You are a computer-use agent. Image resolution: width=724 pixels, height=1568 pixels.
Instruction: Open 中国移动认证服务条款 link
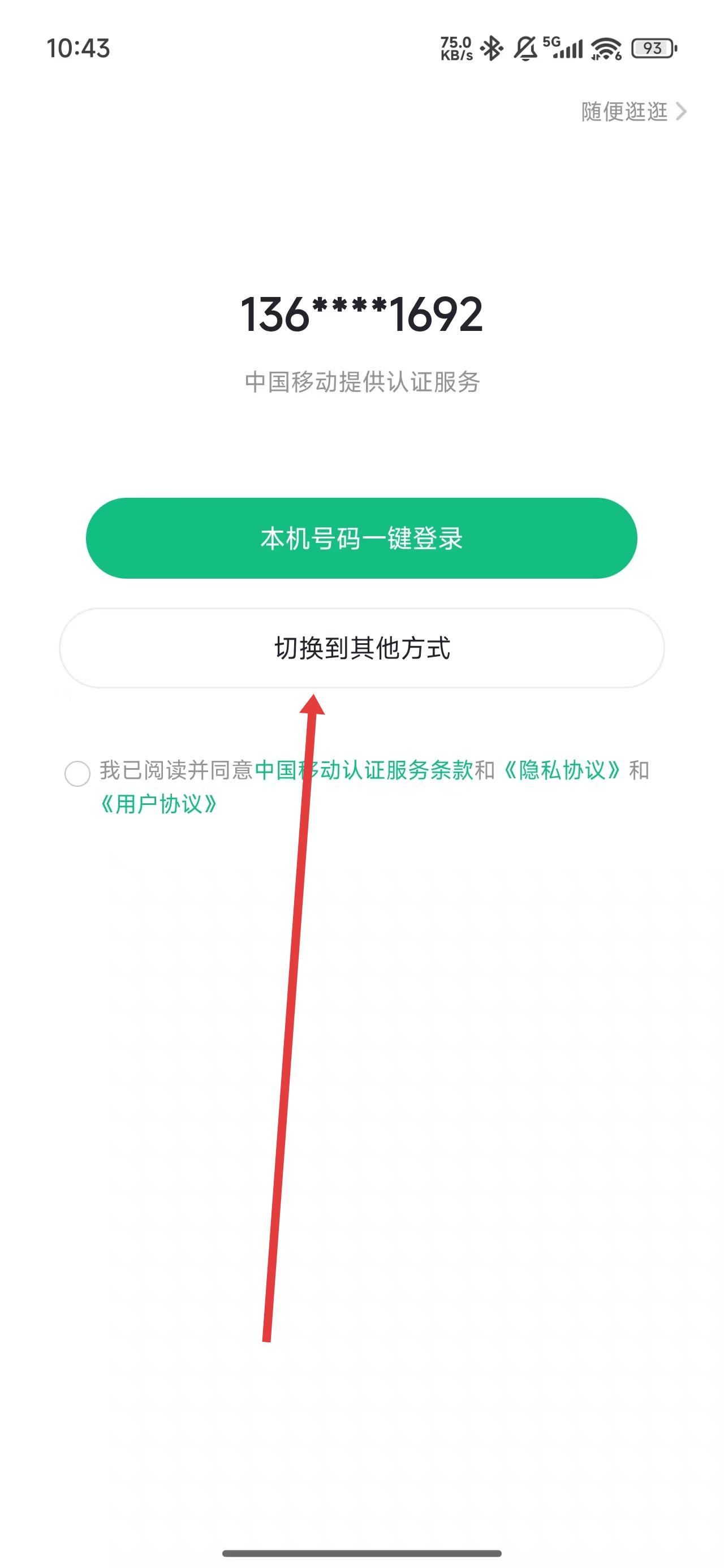click(364, 770)
